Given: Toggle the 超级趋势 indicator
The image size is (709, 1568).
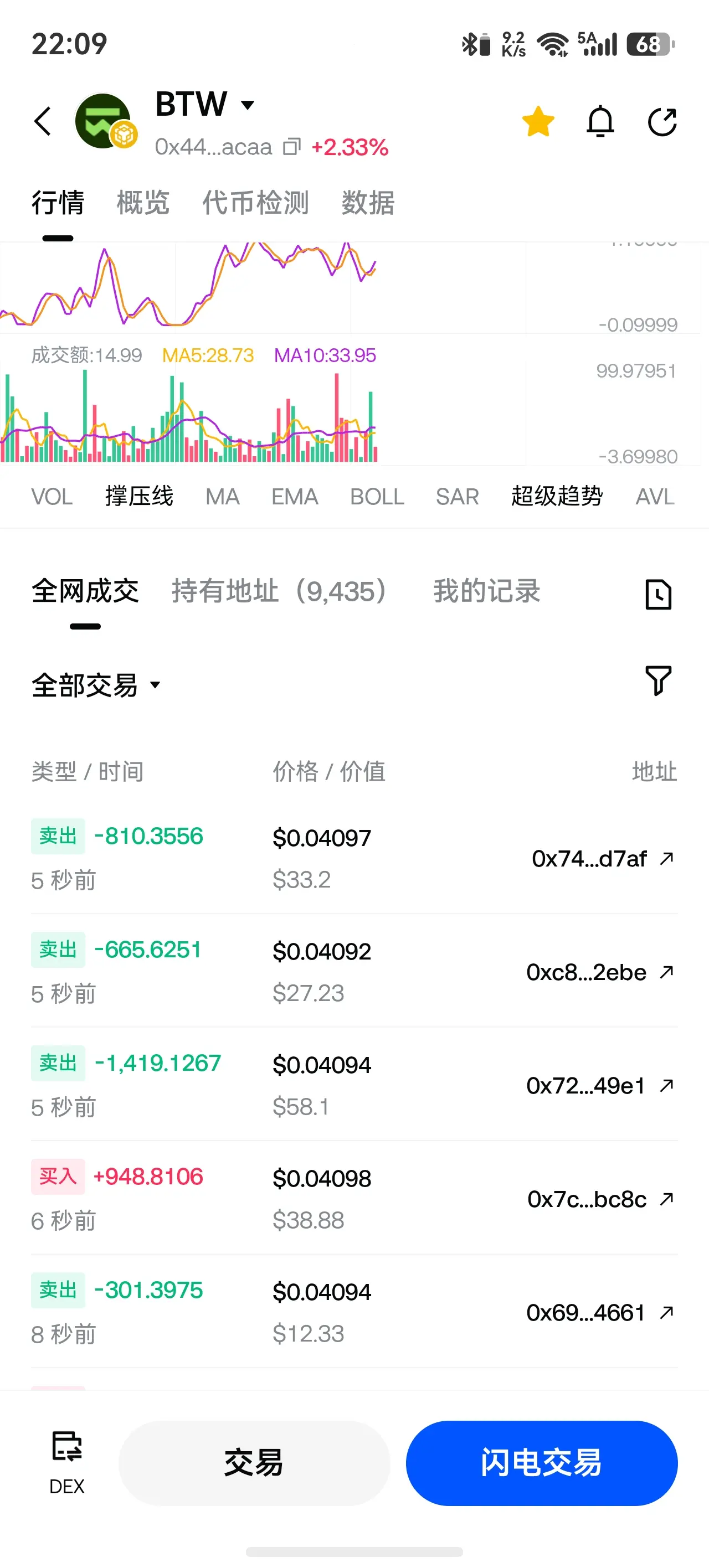Looking at the screenshot, I should (x=557, y=497).
